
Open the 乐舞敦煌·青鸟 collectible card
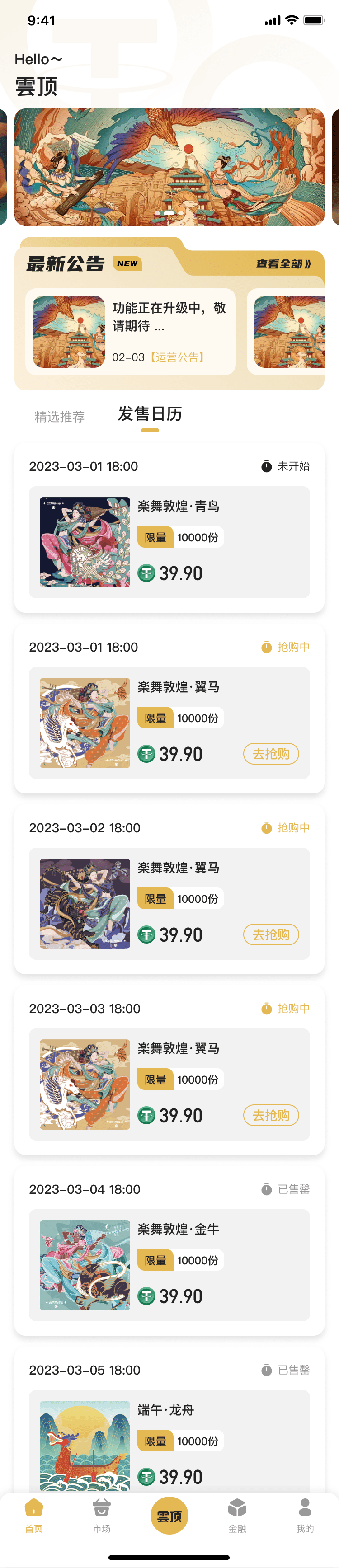pos(169,542)
